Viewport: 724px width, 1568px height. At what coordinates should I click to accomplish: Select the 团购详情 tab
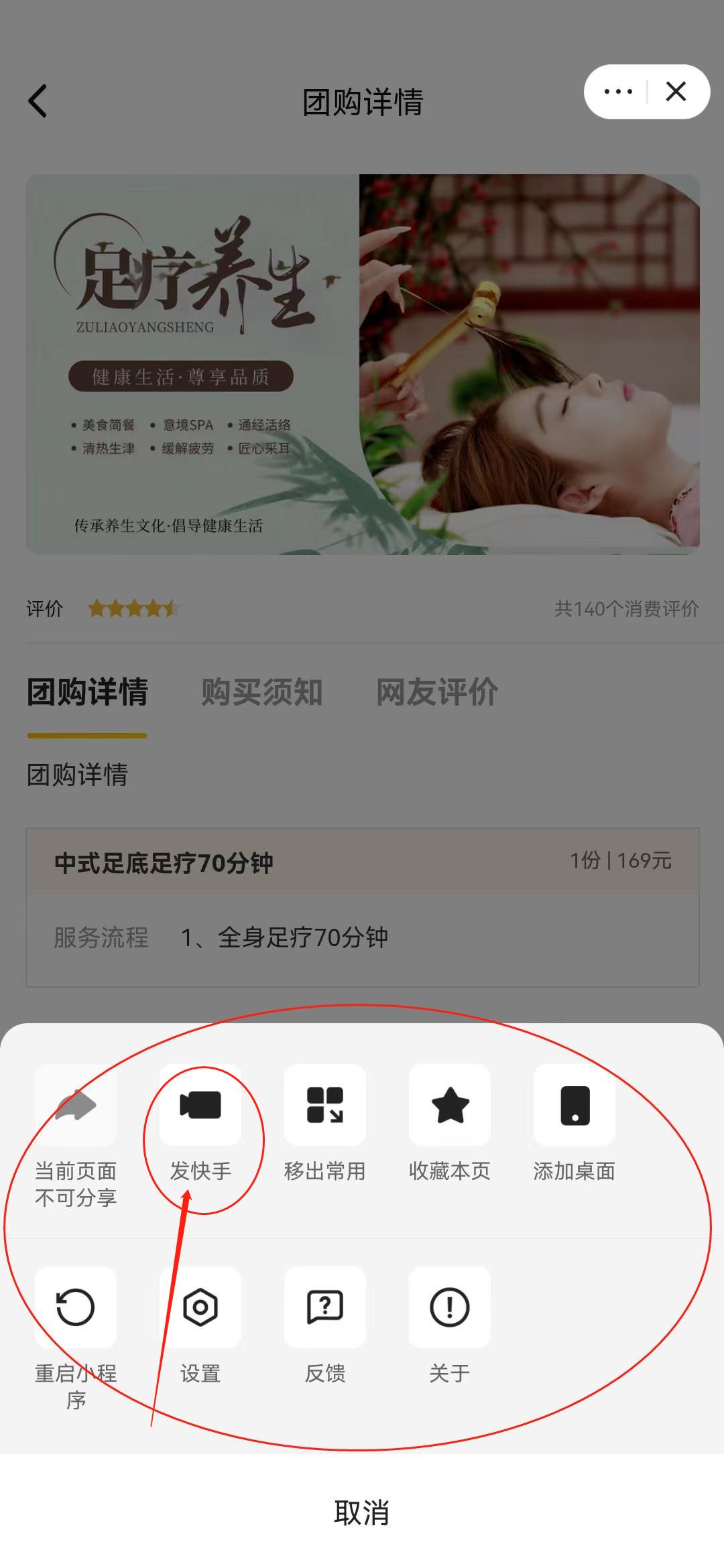(x=87, y=692)
